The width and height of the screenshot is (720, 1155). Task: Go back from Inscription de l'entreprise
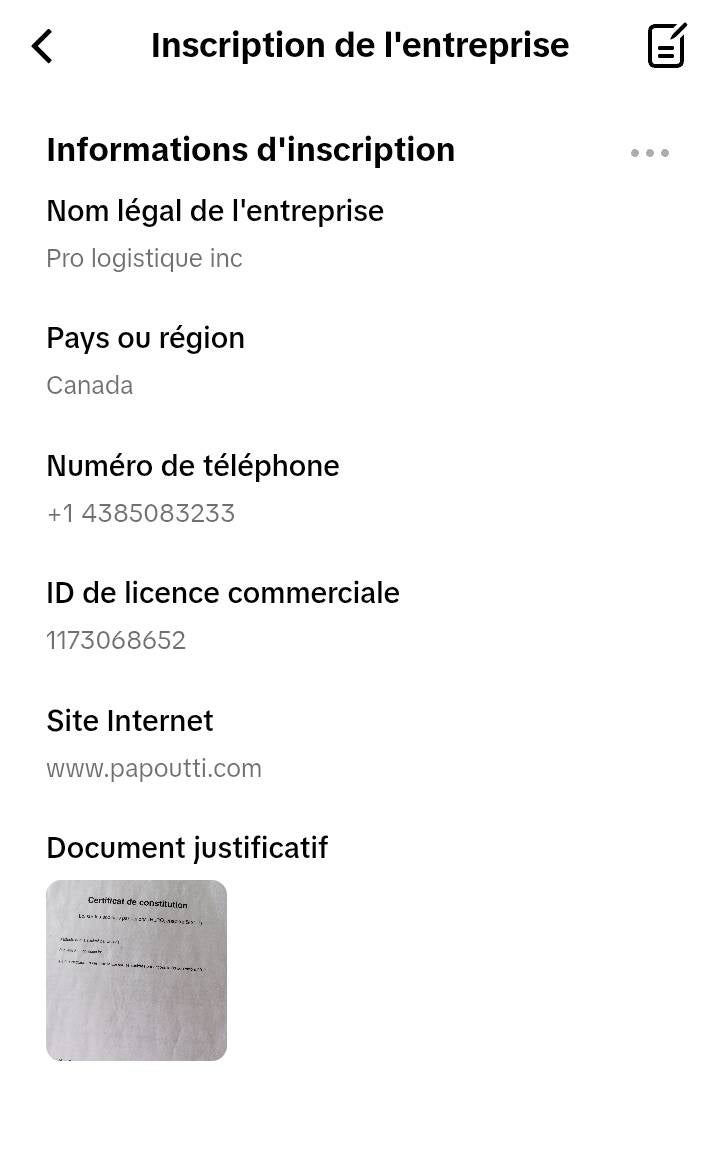click(42, 46)
